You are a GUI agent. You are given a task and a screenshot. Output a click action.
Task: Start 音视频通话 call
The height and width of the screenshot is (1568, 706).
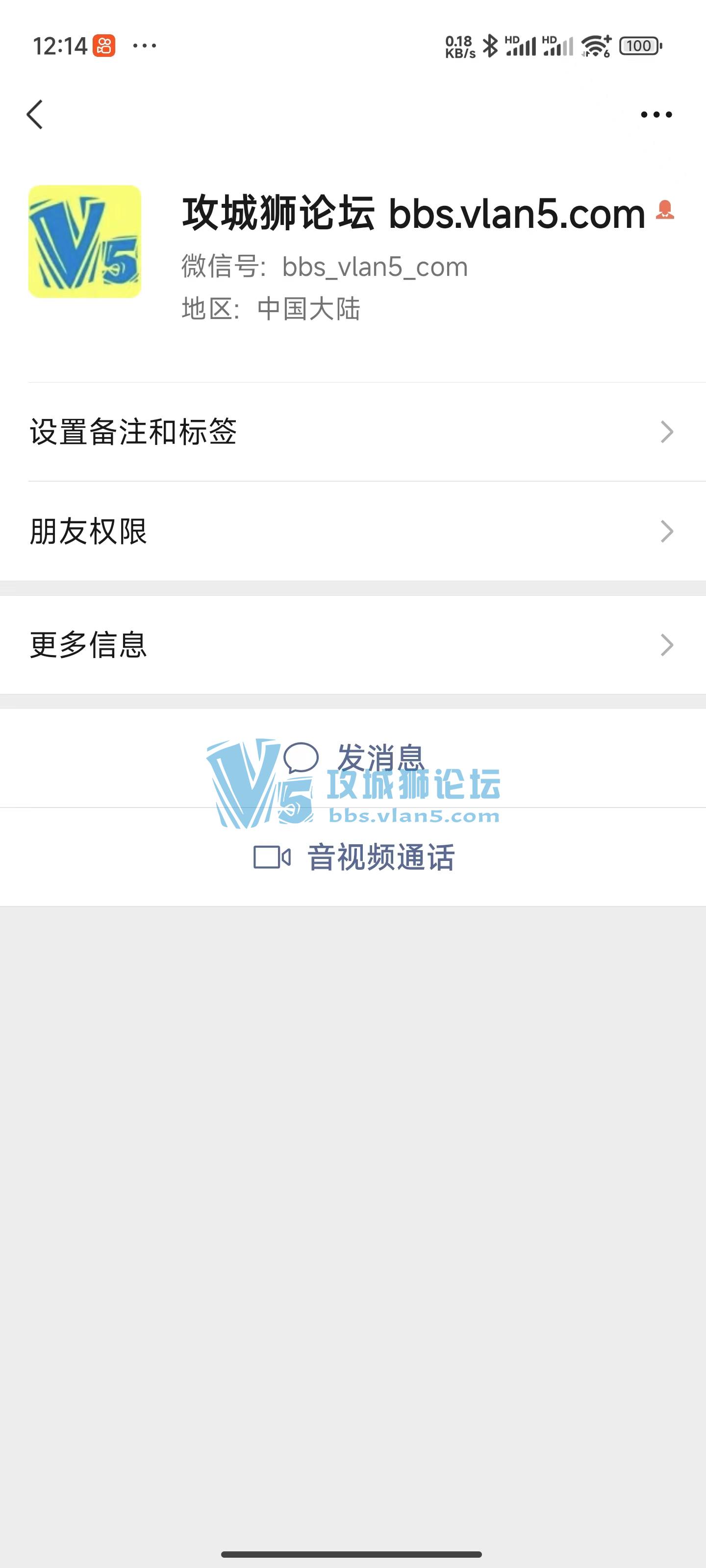(x=353, y=857)
